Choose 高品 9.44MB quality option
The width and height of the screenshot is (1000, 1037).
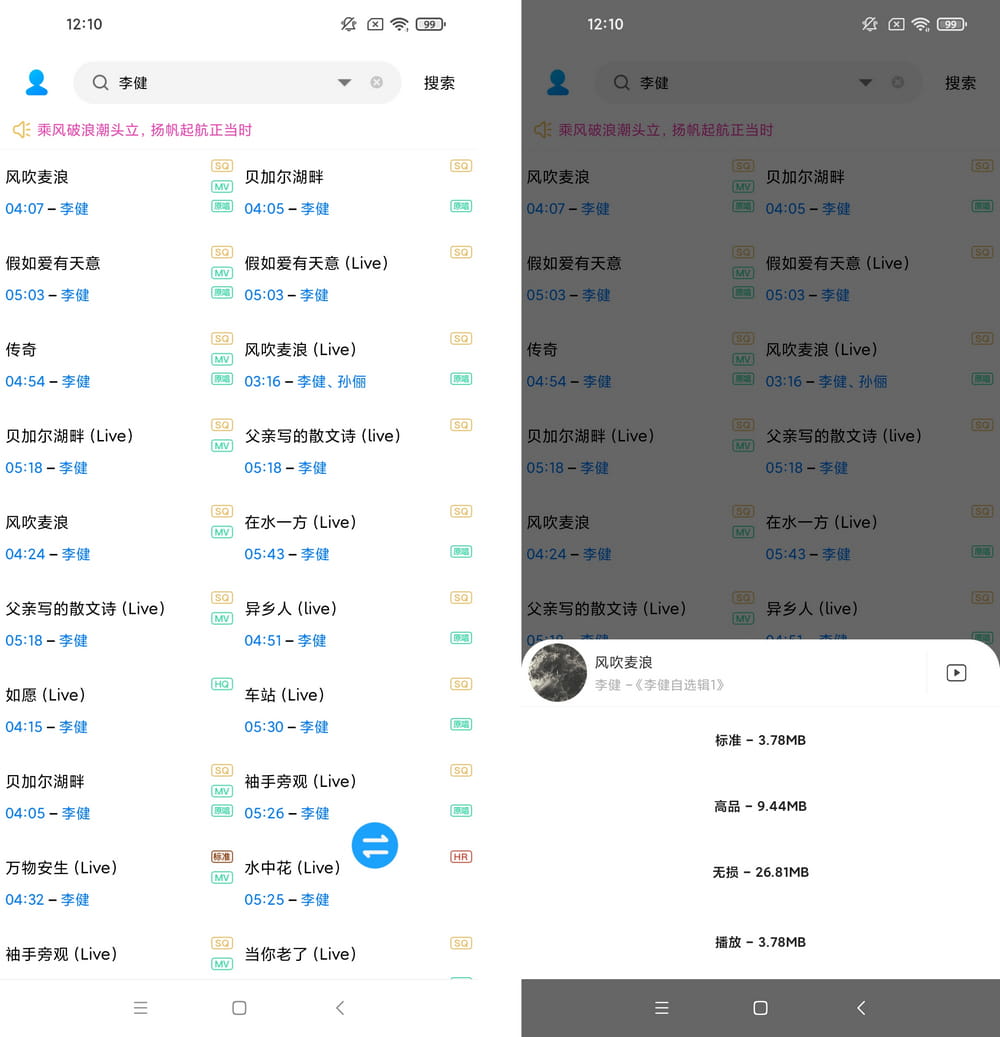click(760, 806)
